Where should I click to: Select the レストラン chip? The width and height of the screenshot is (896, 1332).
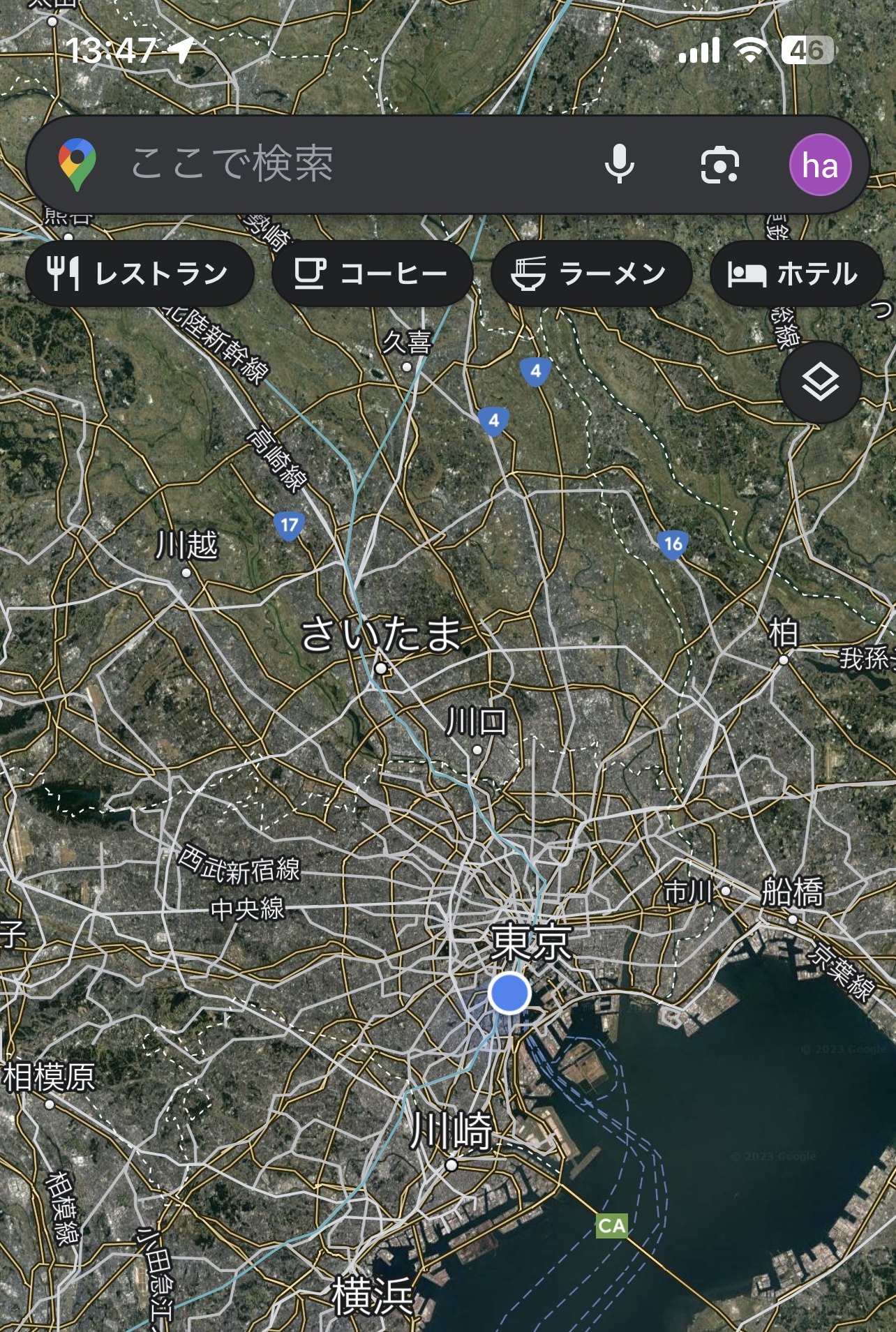(140, 274)
